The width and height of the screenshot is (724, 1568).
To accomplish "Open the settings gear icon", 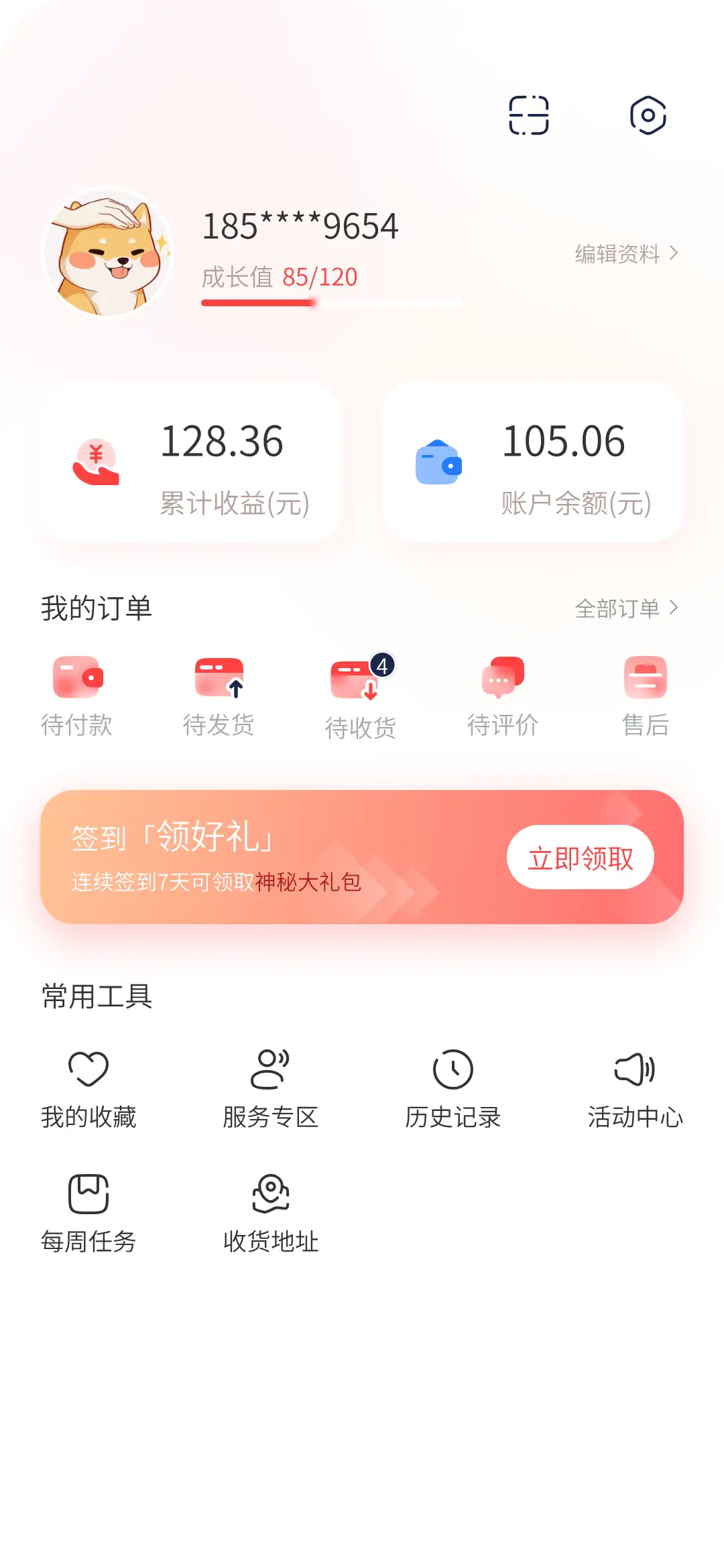I will coord(648,115).
